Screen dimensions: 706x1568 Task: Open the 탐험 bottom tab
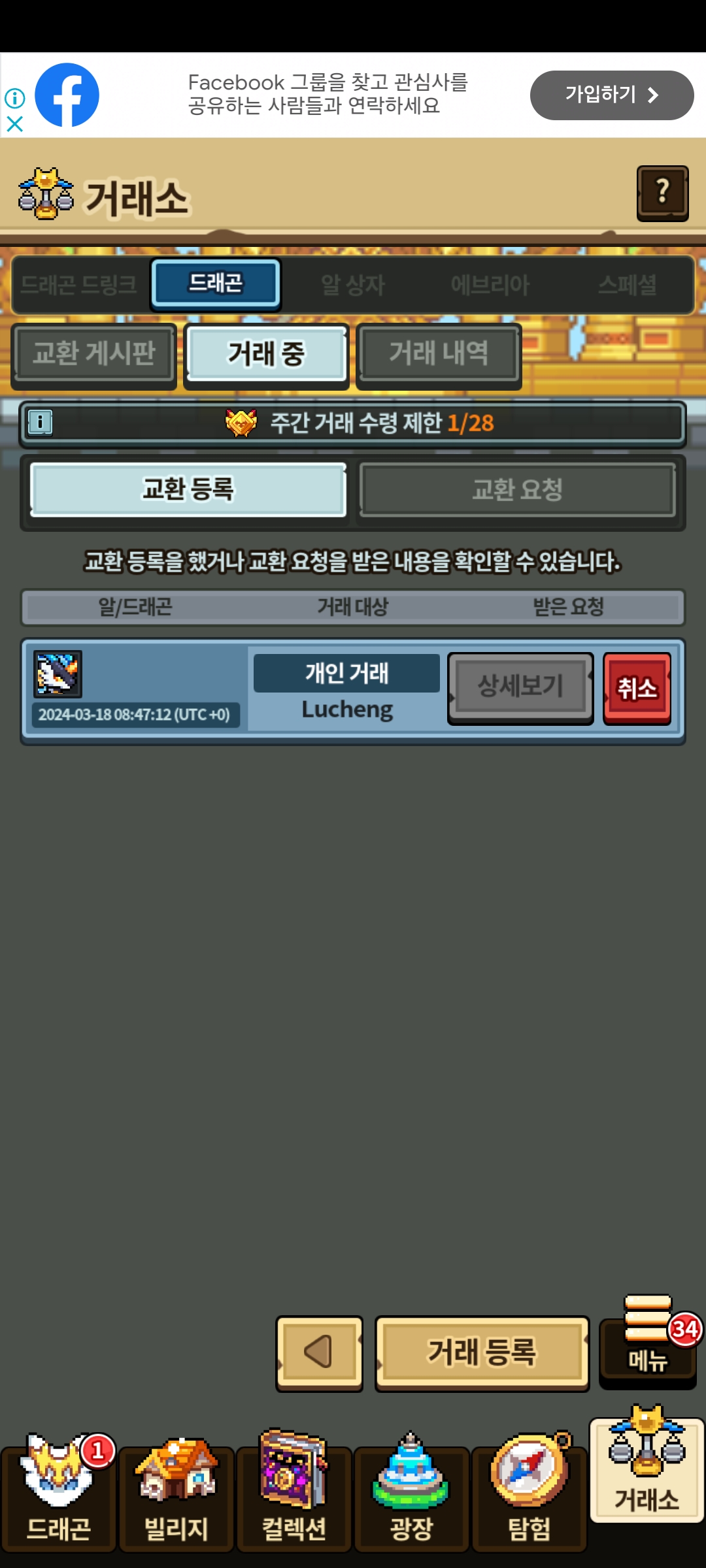pos(529,1496)
